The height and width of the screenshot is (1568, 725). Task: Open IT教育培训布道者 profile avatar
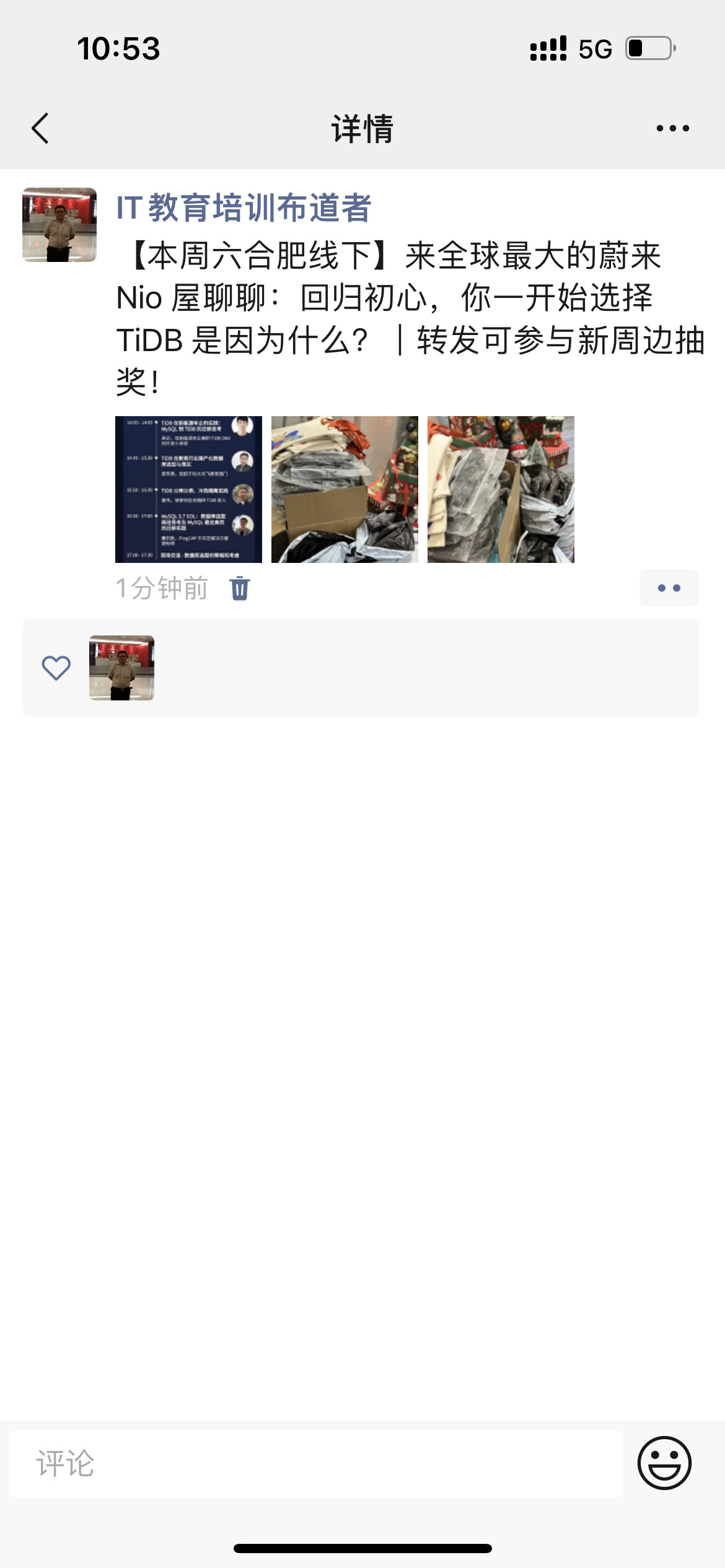coord(59,225)
